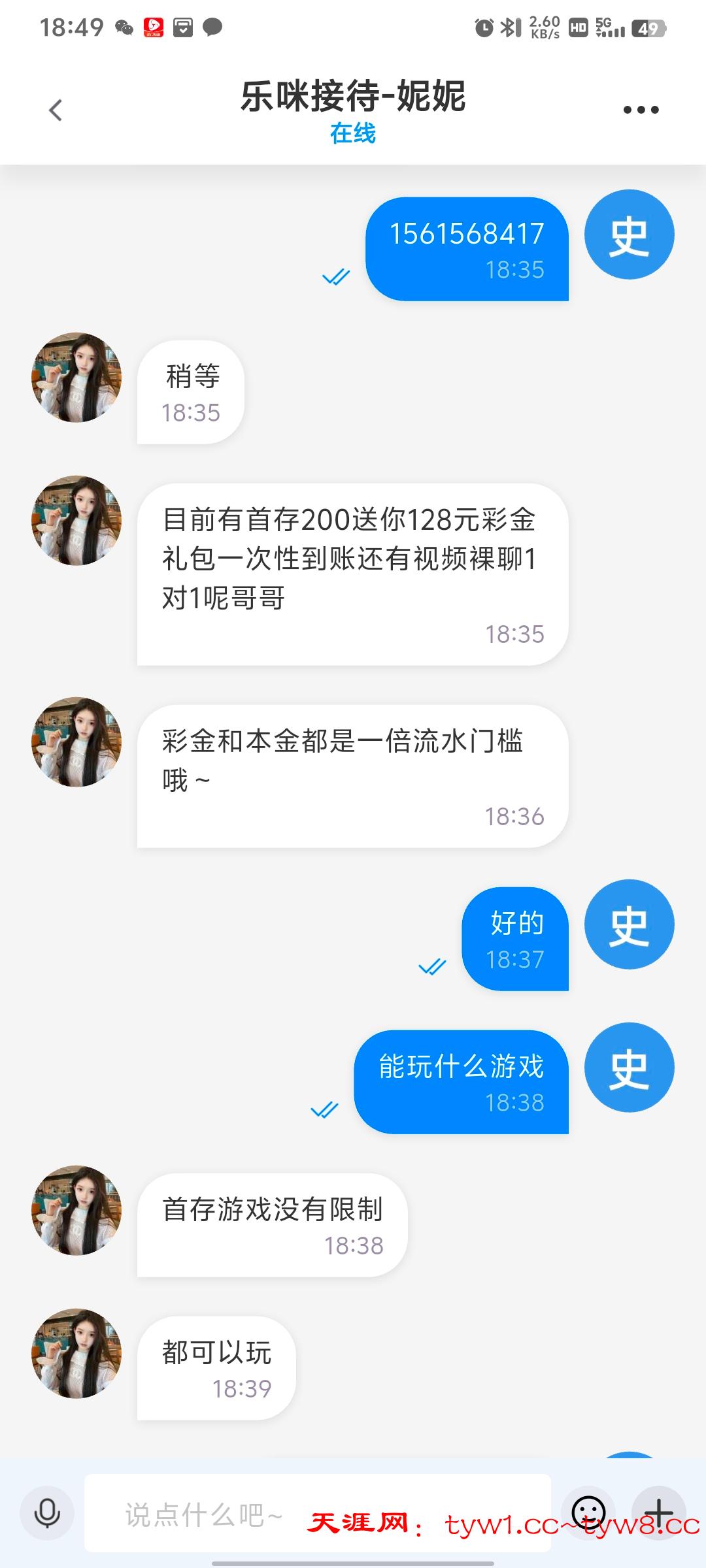
Task: Open the three-dot overflow menu
Action: click(x=641, y=110)
